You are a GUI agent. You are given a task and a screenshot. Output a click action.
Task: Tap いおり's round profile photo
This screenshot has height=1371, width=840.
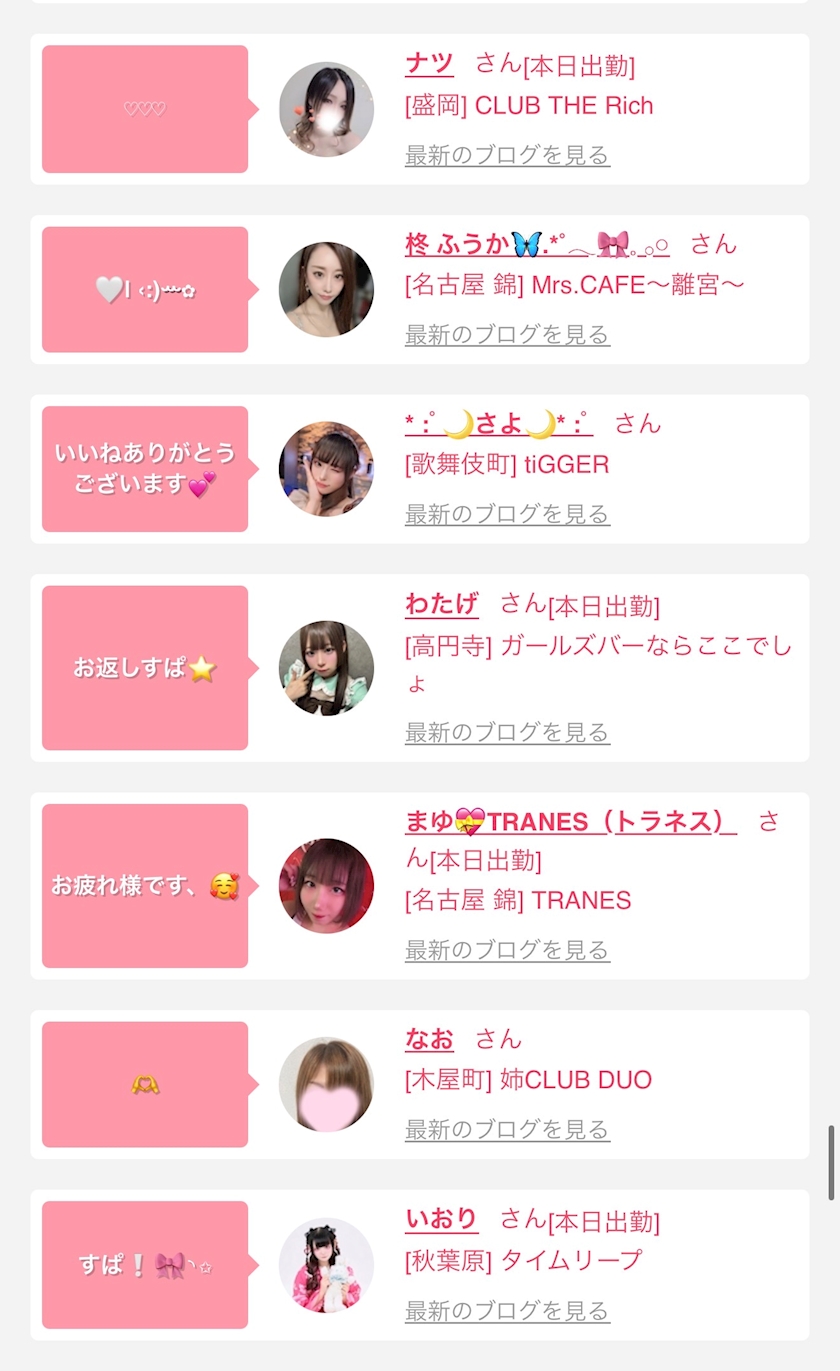tap(326, 1265)
